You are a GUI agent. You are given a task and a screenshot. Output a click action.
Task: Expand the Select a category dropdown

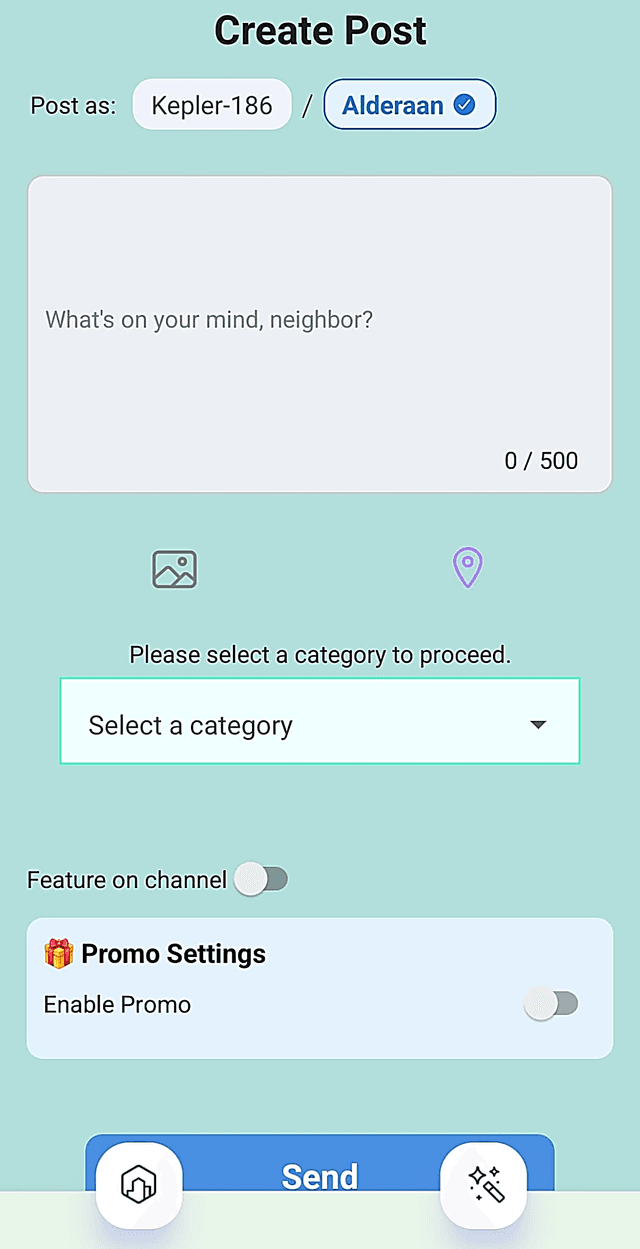point(319,722)
